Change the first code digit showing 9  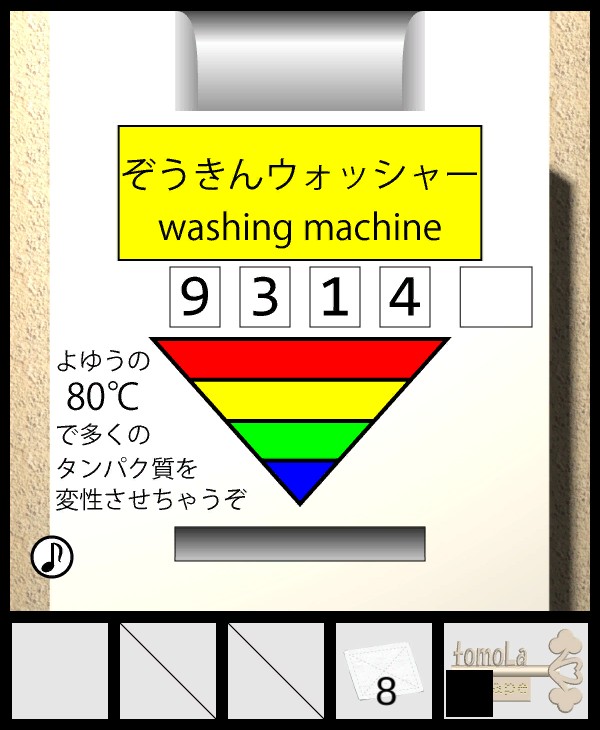point(195,297)
